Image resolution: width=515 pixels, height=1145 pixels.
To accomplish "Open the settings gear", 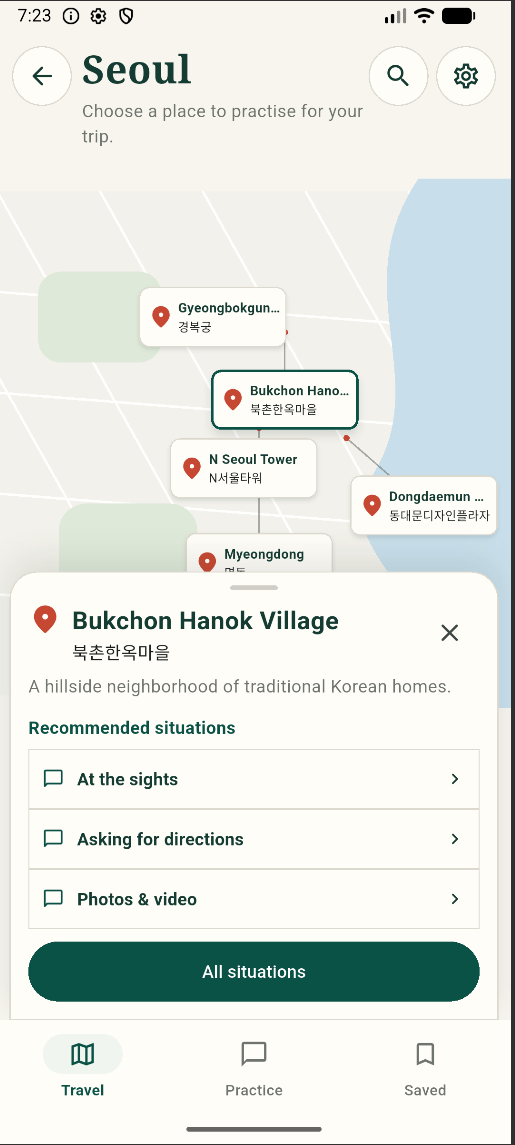I will tap(465, 76).
